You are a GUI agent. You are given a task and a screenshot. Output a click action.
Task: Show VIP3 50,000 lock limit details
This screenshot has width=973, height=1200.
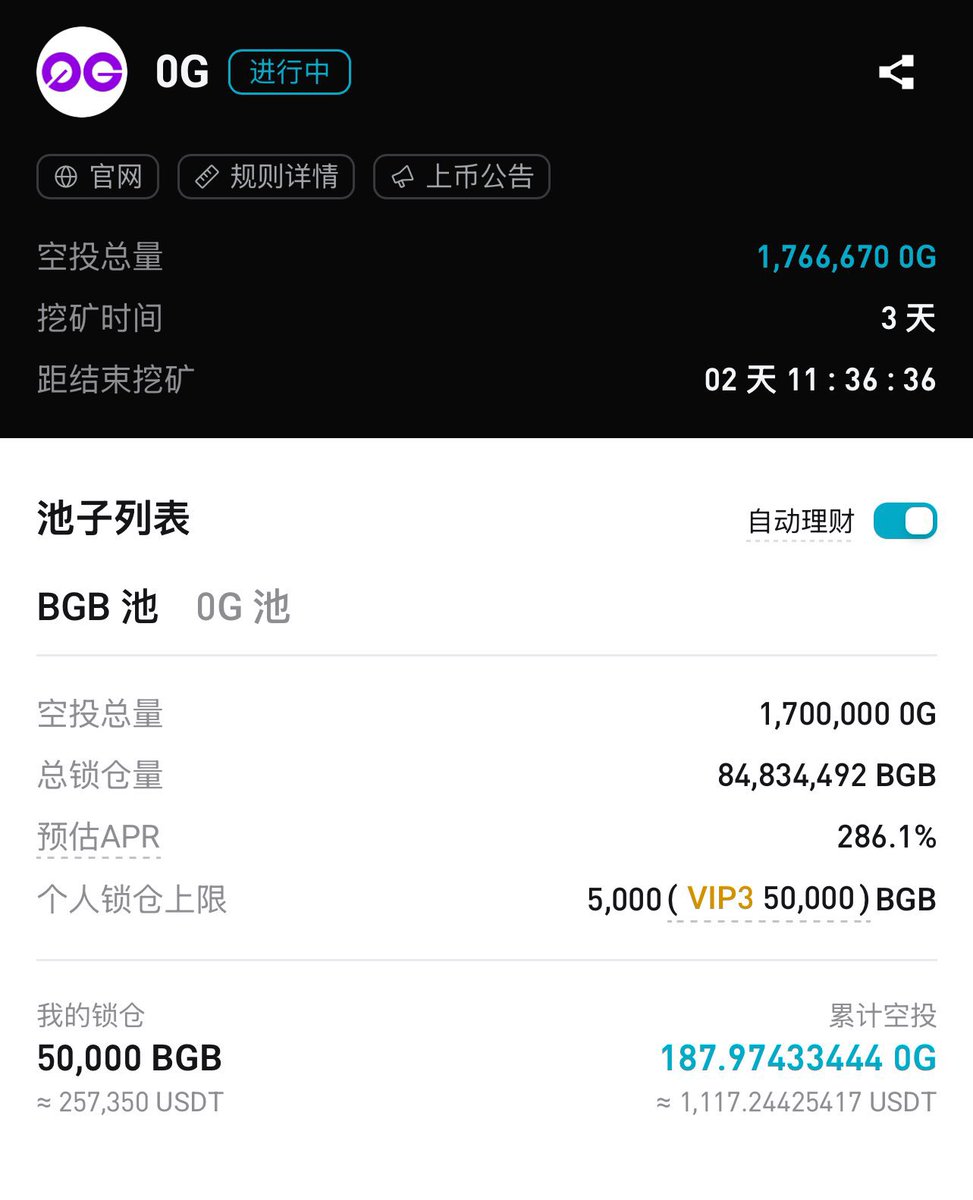(x=769, y=899)
